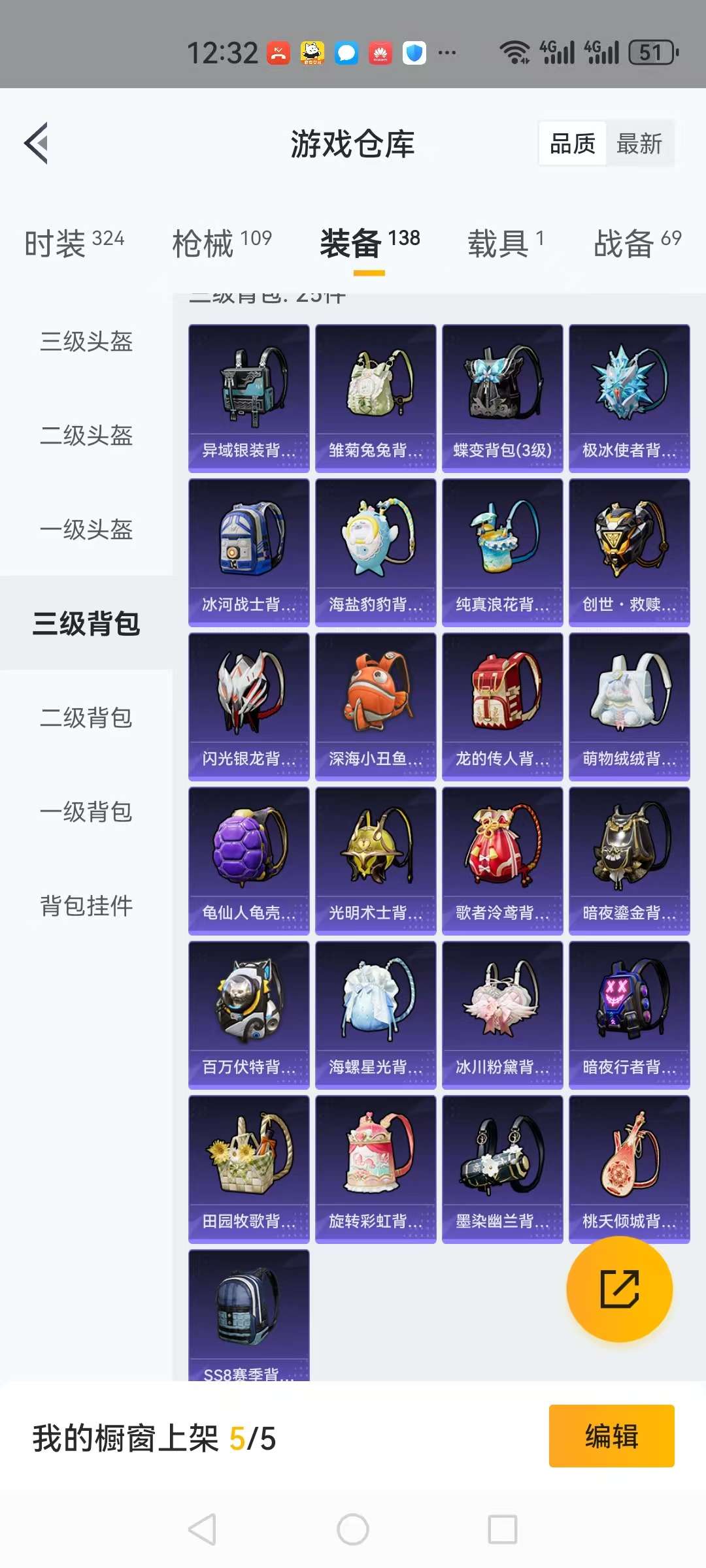Sort items by 最新

pyautogui.click(x=639, y=144)
